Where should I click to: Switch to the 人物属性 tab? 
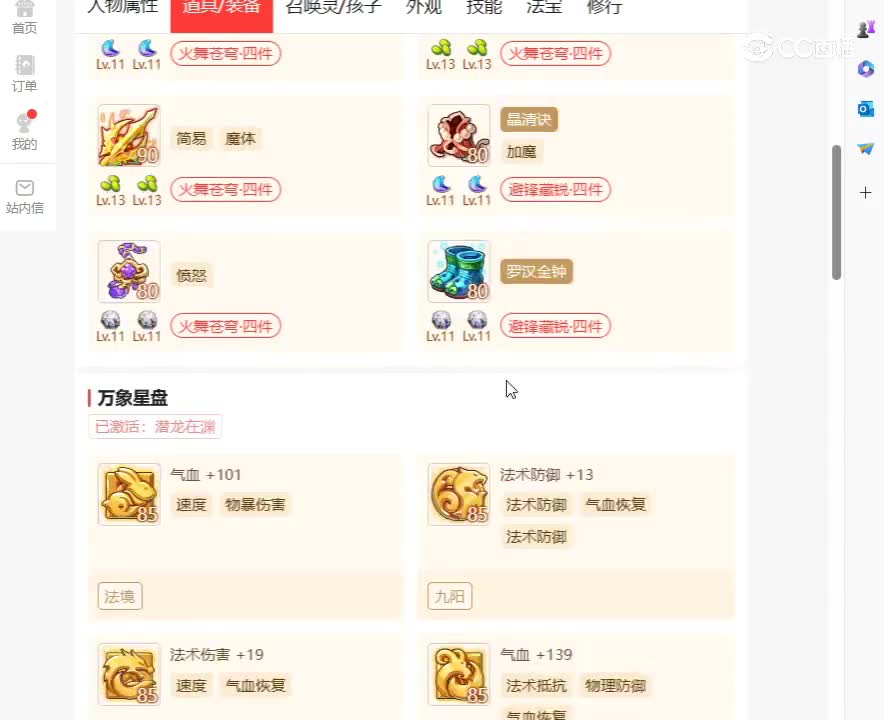[122, 8]
